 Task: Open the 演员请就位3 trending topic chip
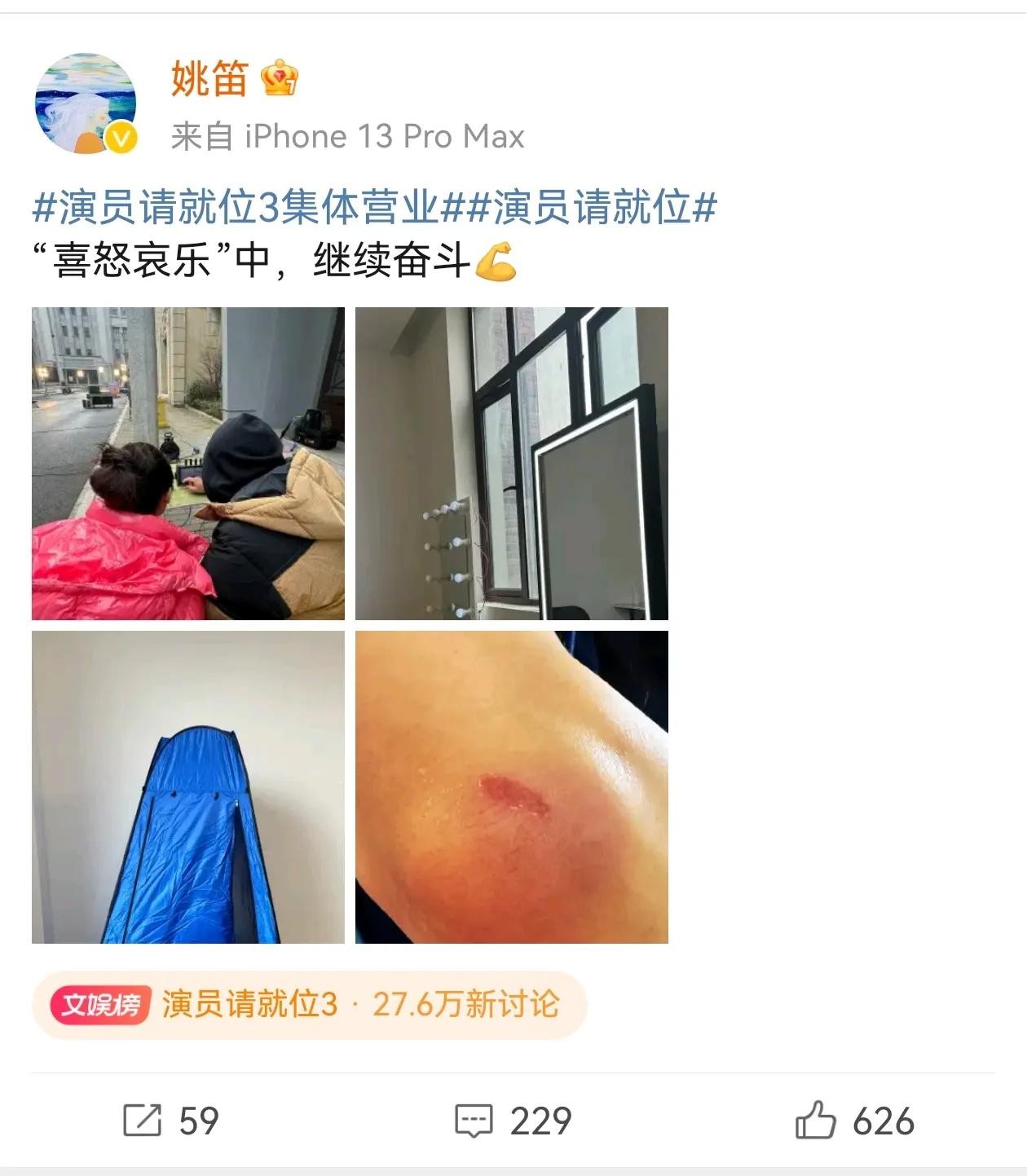pyautogui.click(x=310, y=1005)
